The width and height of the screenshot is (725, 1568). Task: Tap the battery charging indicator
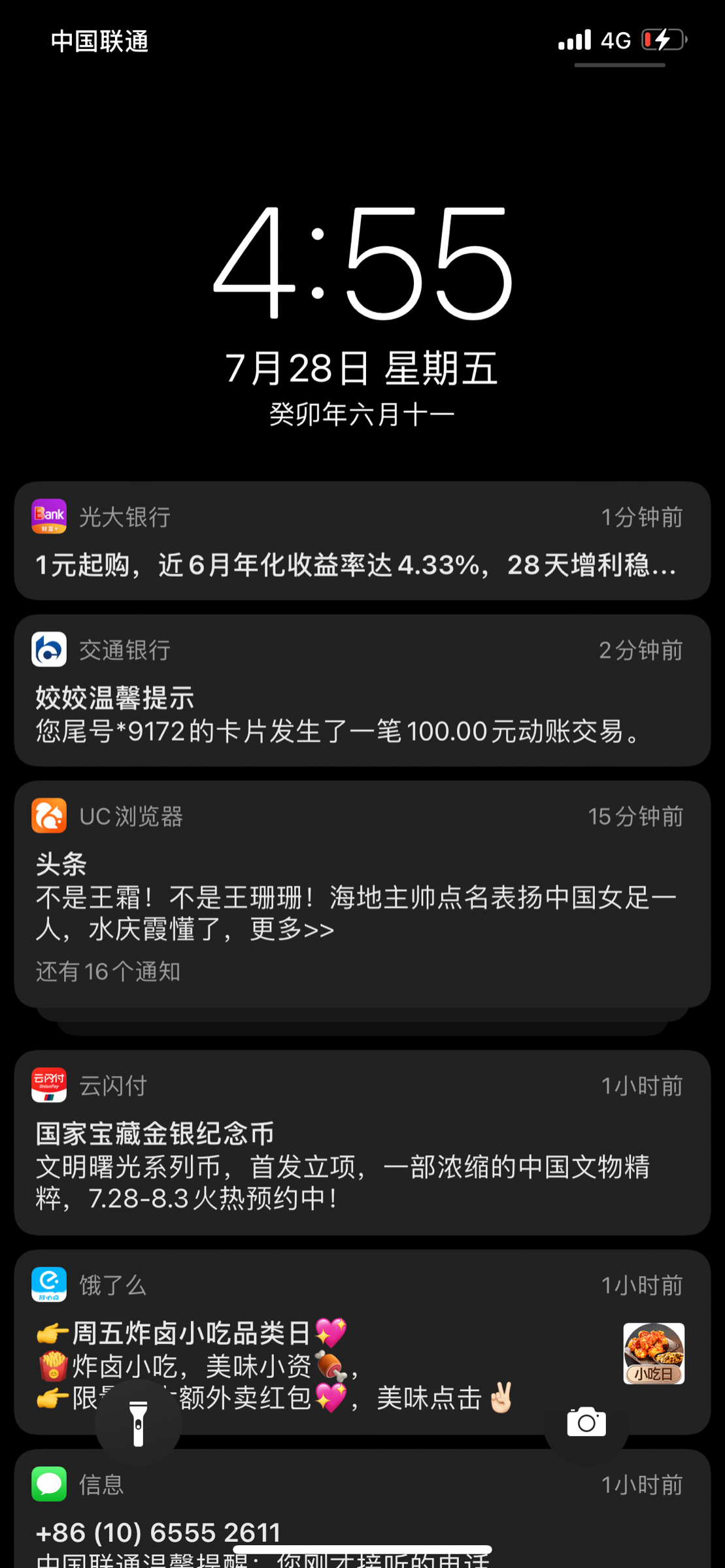(x=662, y=39)
